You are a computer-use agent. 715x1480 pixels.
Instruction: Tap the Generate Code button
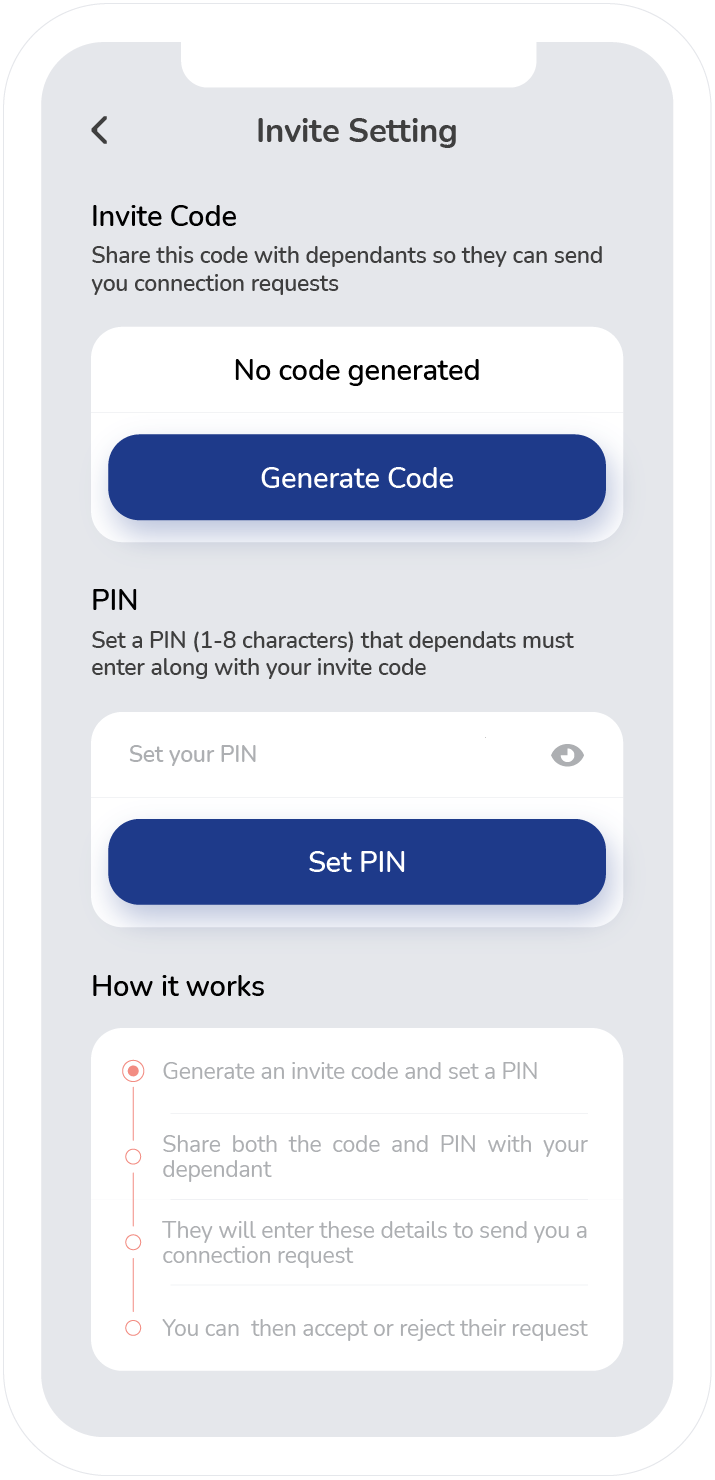coord(357,478)
